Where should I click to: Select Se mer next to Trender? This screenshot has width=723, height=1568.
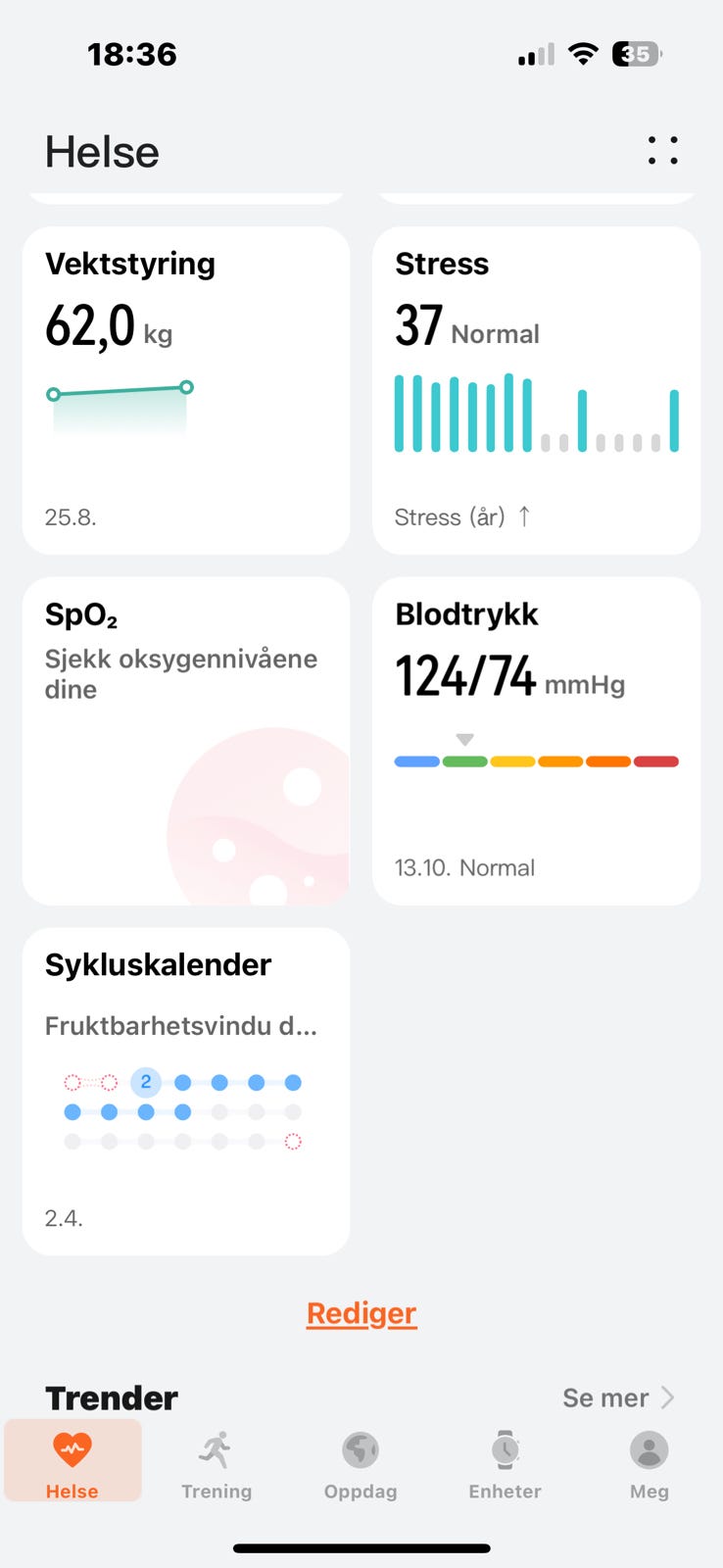(617, 1397)
